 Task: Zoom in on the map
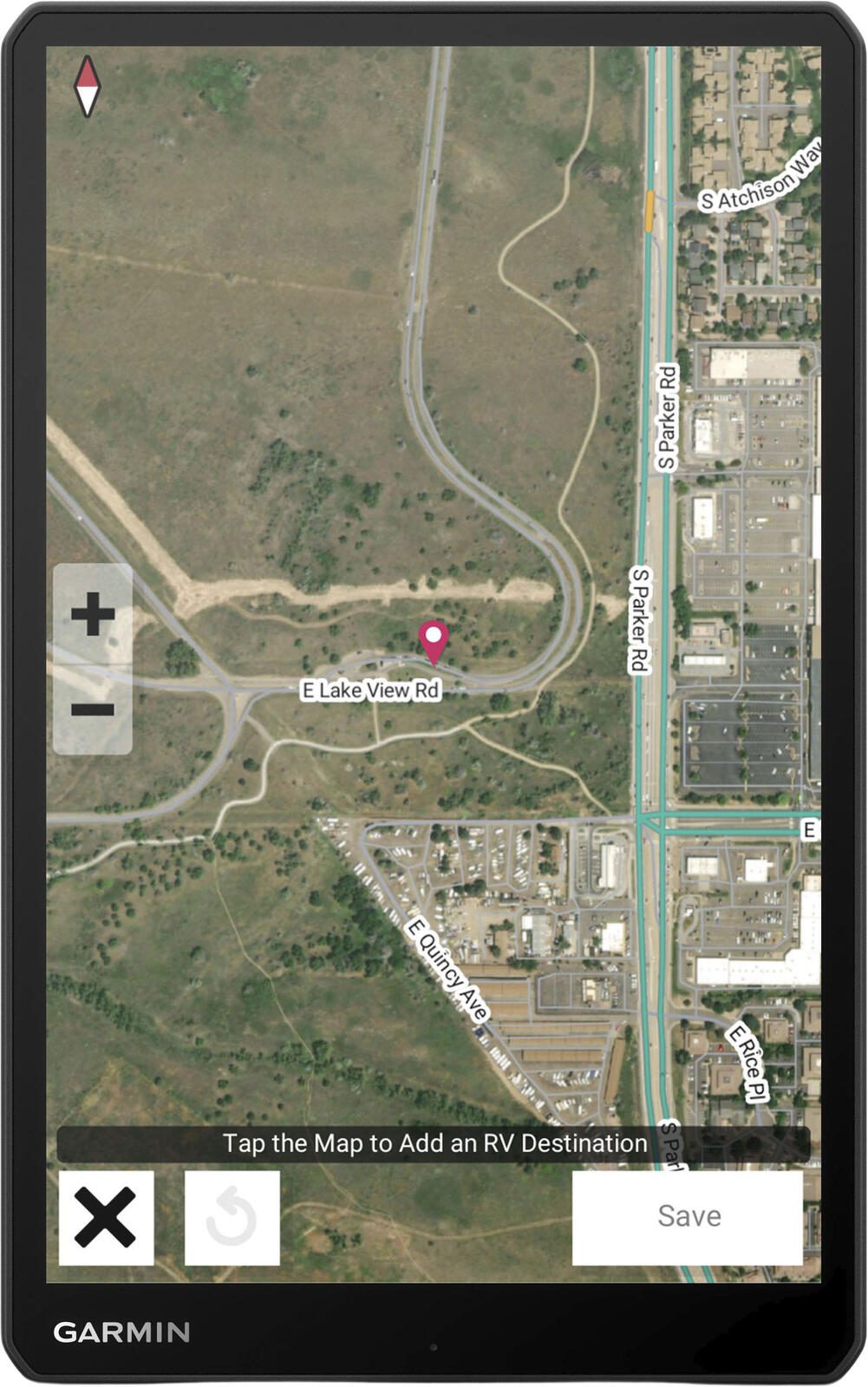pos(93,614)
